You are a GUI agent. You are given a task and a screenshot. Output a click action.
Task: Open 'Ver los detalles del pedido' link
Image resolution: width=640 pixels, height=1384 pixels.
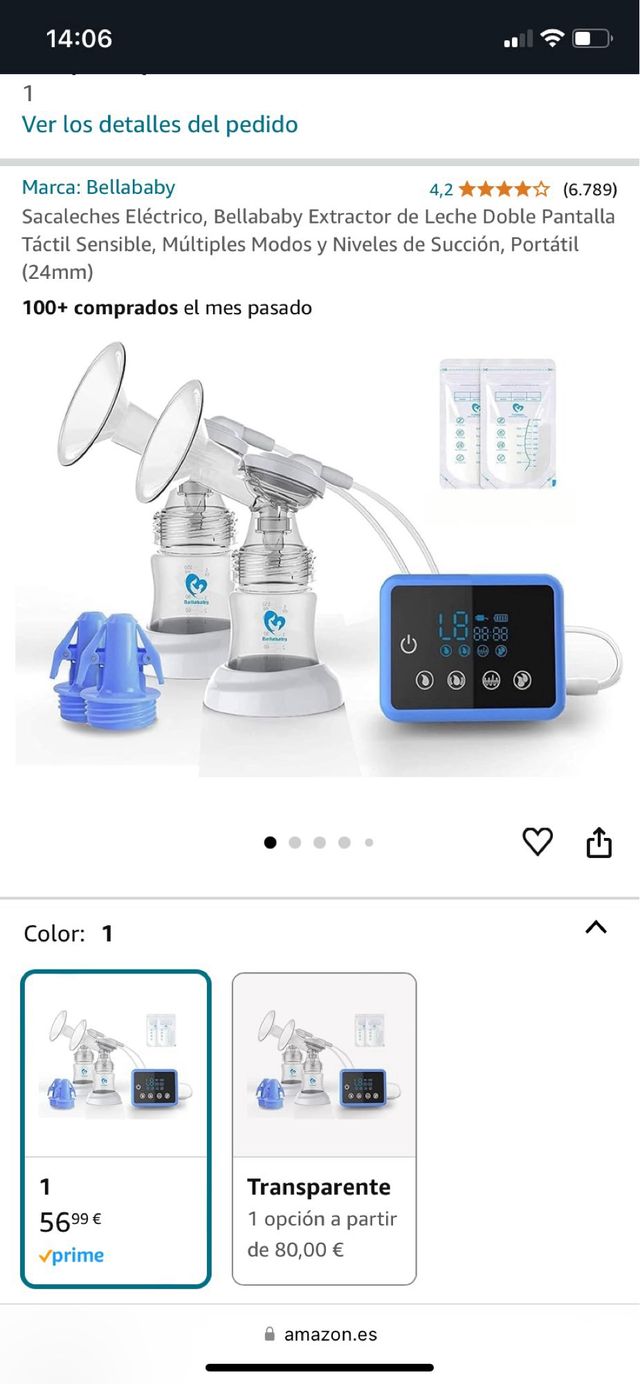click(160, 125)
